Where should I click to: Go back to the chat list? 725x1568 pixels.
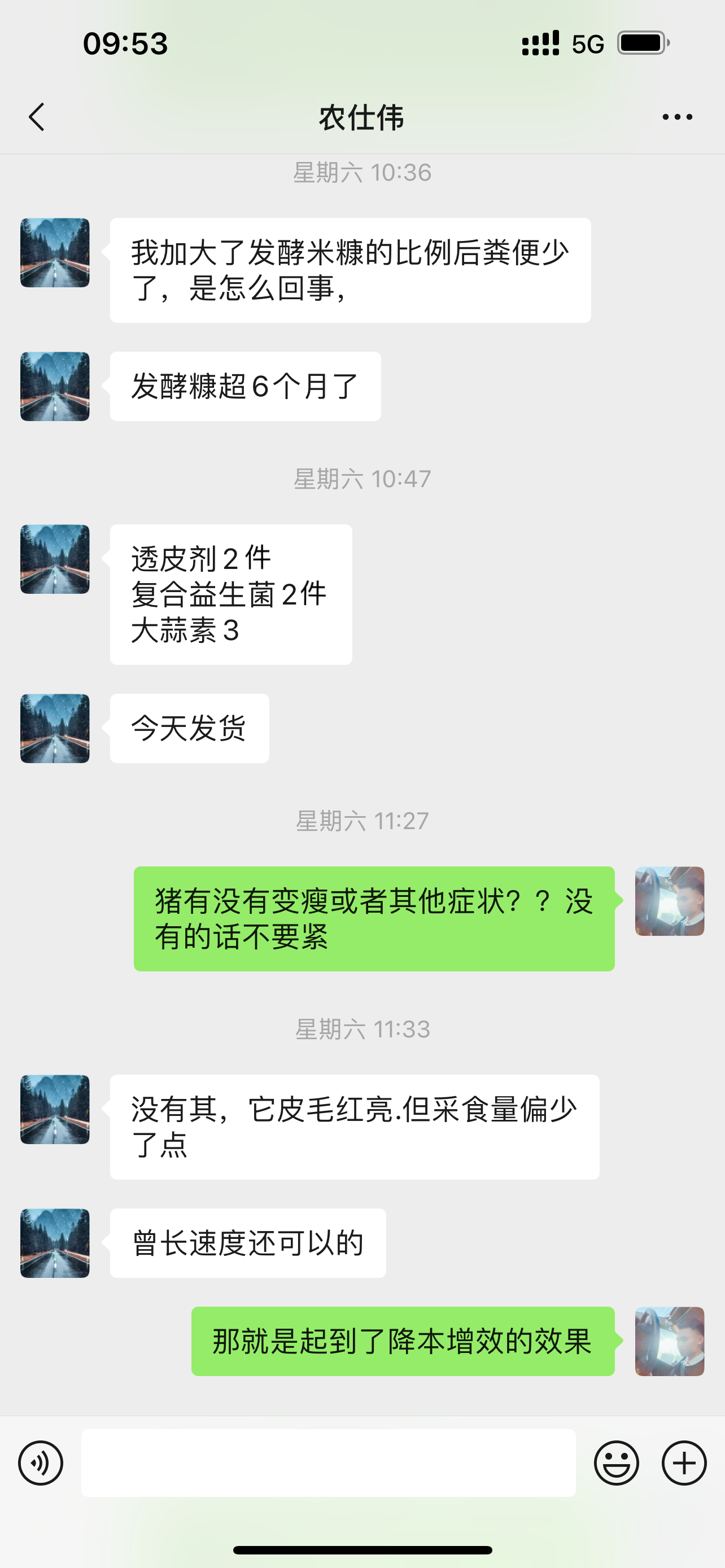(37, 117)
